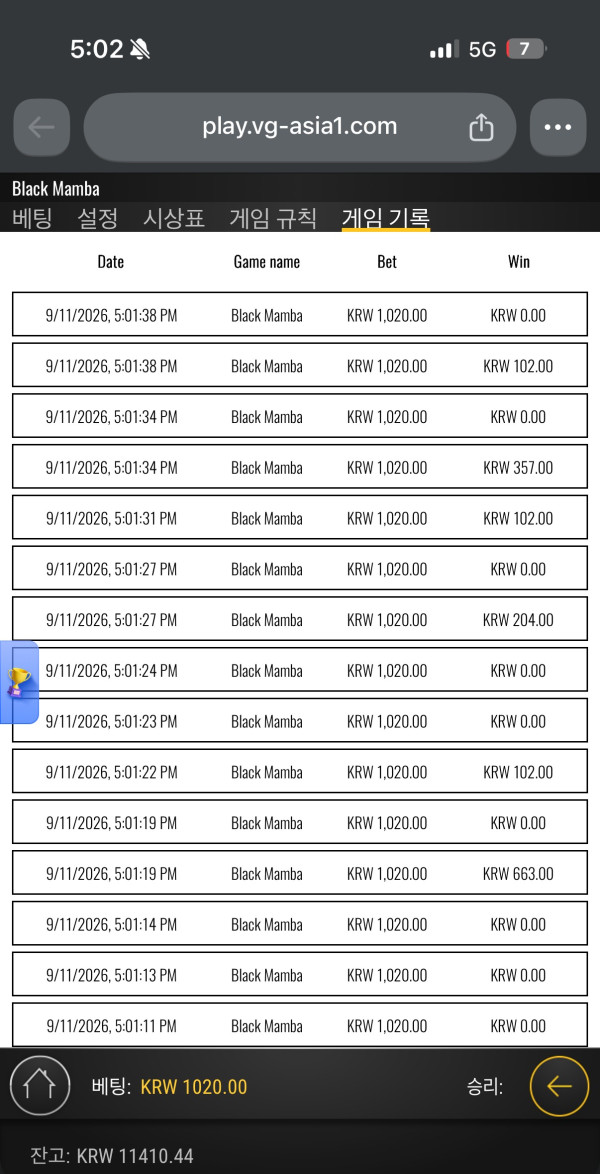Select the 시상표 tab
Screen dimensions: 600x1174
click(174, 219)
